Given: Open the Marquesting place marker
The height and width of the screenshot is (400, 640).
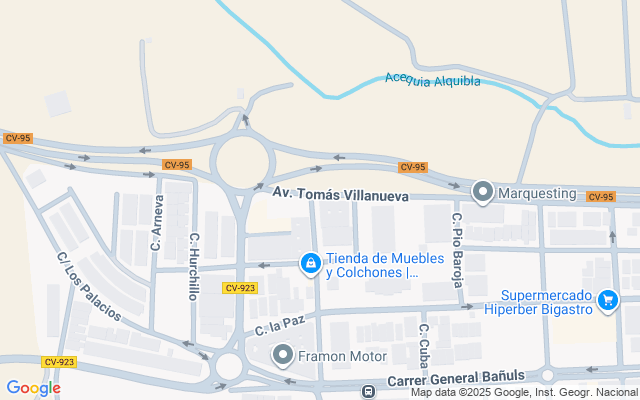Looking at the screenshot, I should click(x=483, y=191).
